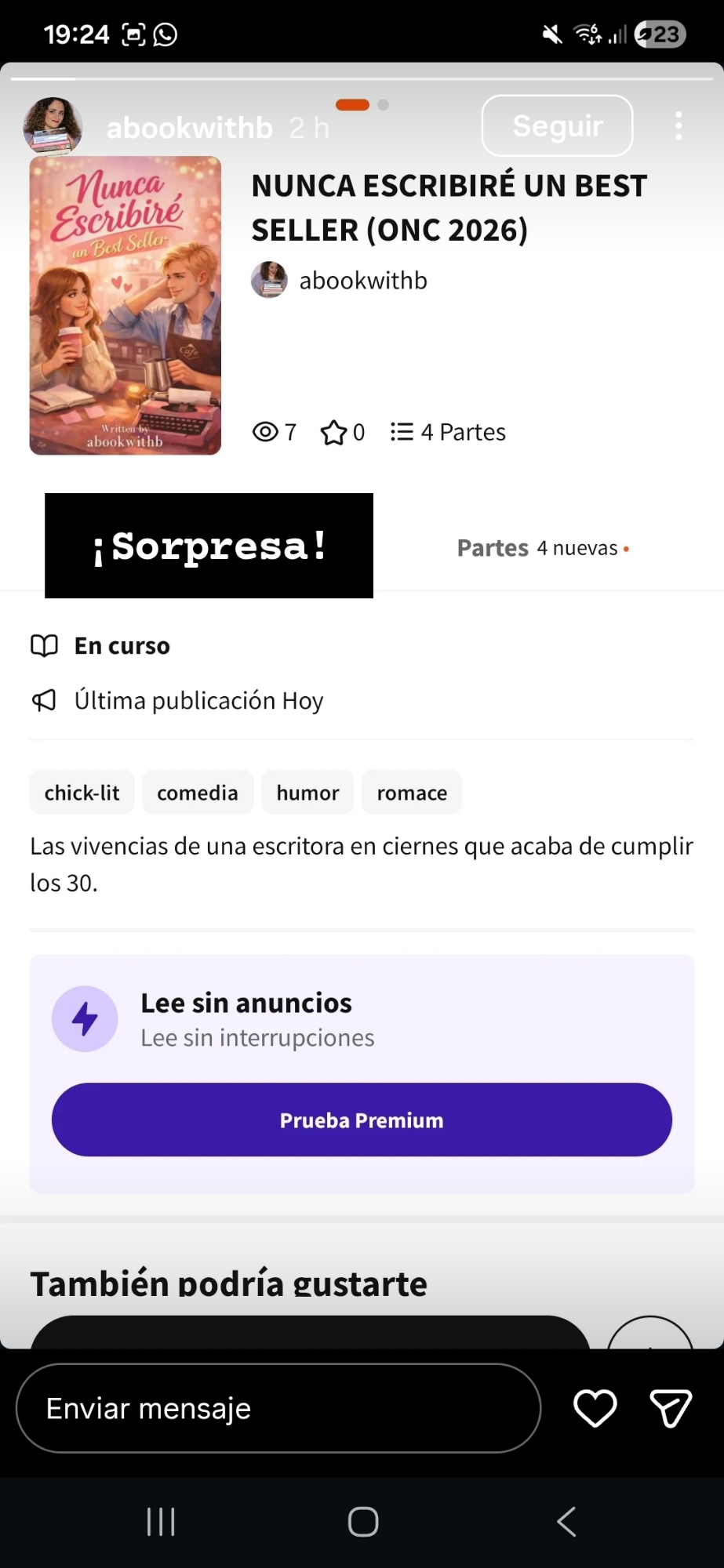Open recent apps from the navigation bar

161,1522
